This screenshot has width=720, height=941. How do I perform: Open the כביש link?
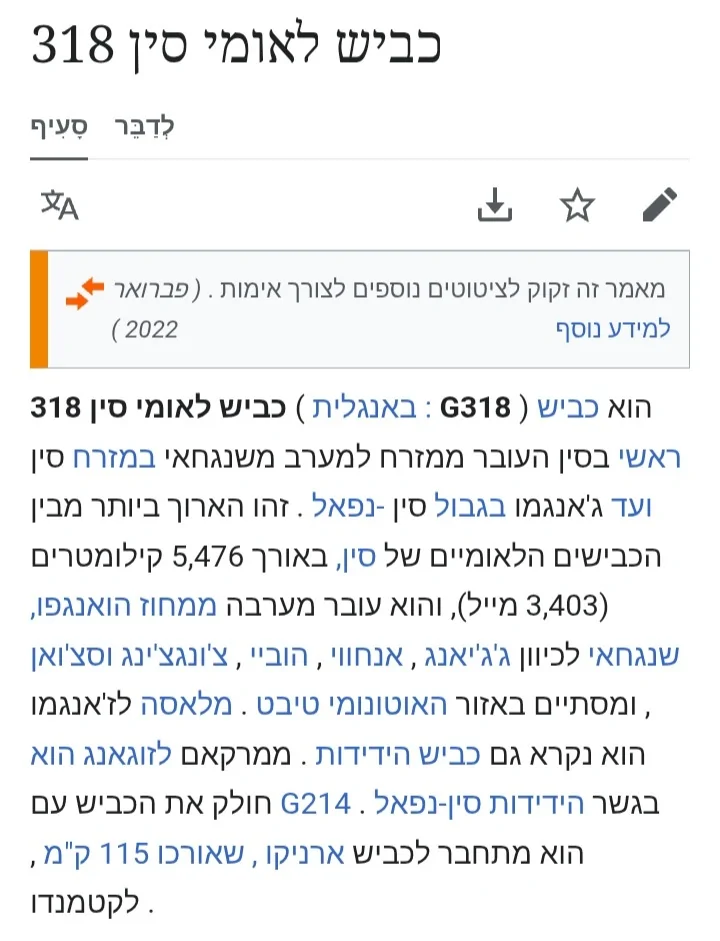pyautogui.click(x=567, y=409)
